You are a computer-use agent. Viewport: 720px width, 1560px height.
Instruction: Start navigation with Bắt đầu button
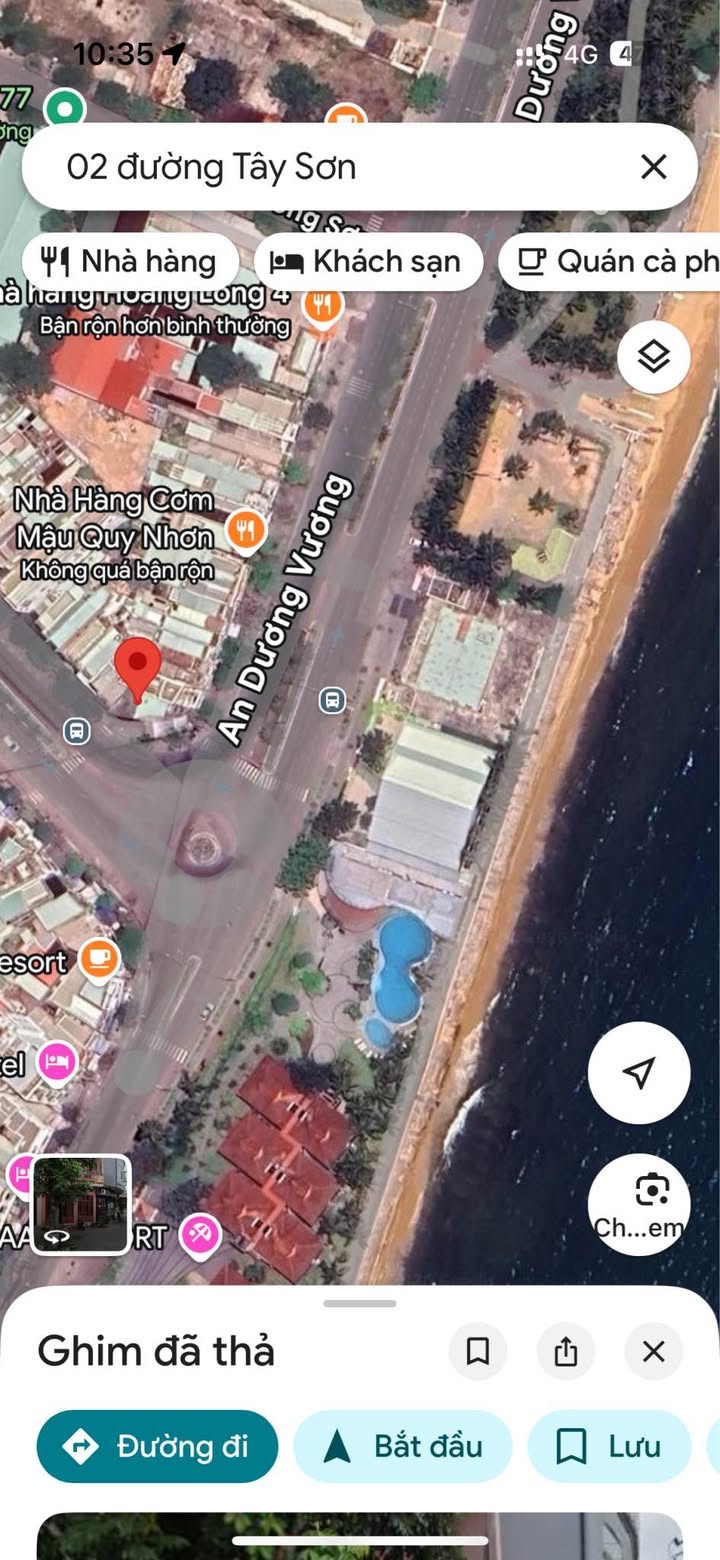403,1446
